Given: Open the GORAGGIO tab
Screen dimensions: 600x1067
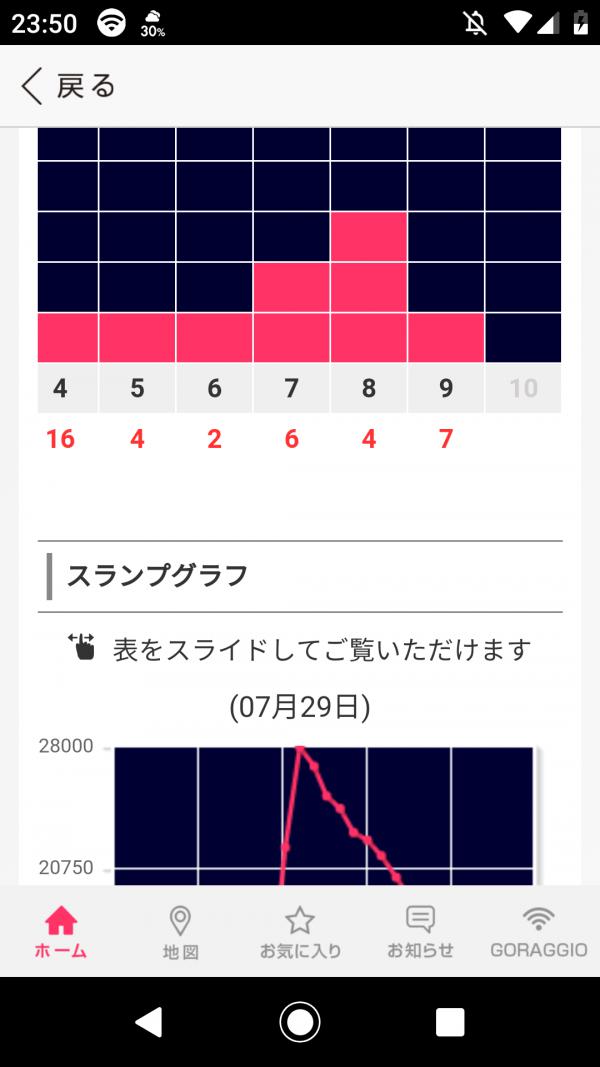Looking at the screenshot, I should click(538, 932).
